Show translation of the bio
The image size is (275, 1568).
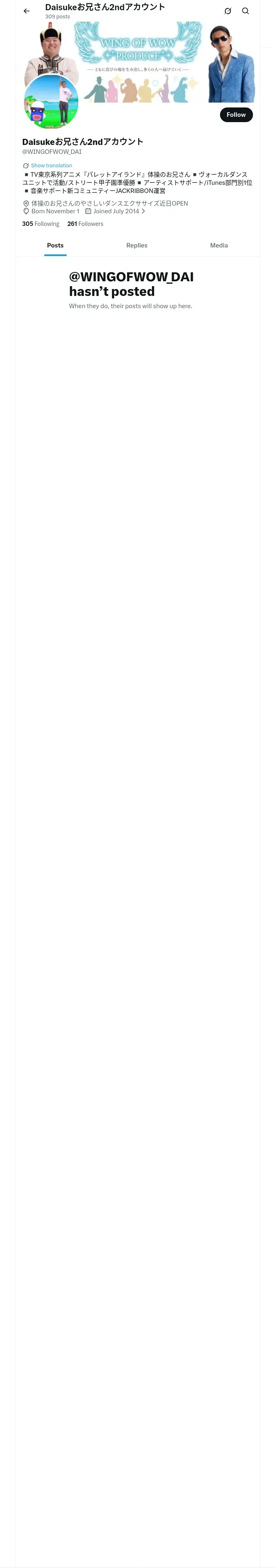pyautogui.click(x=51, y=166)
